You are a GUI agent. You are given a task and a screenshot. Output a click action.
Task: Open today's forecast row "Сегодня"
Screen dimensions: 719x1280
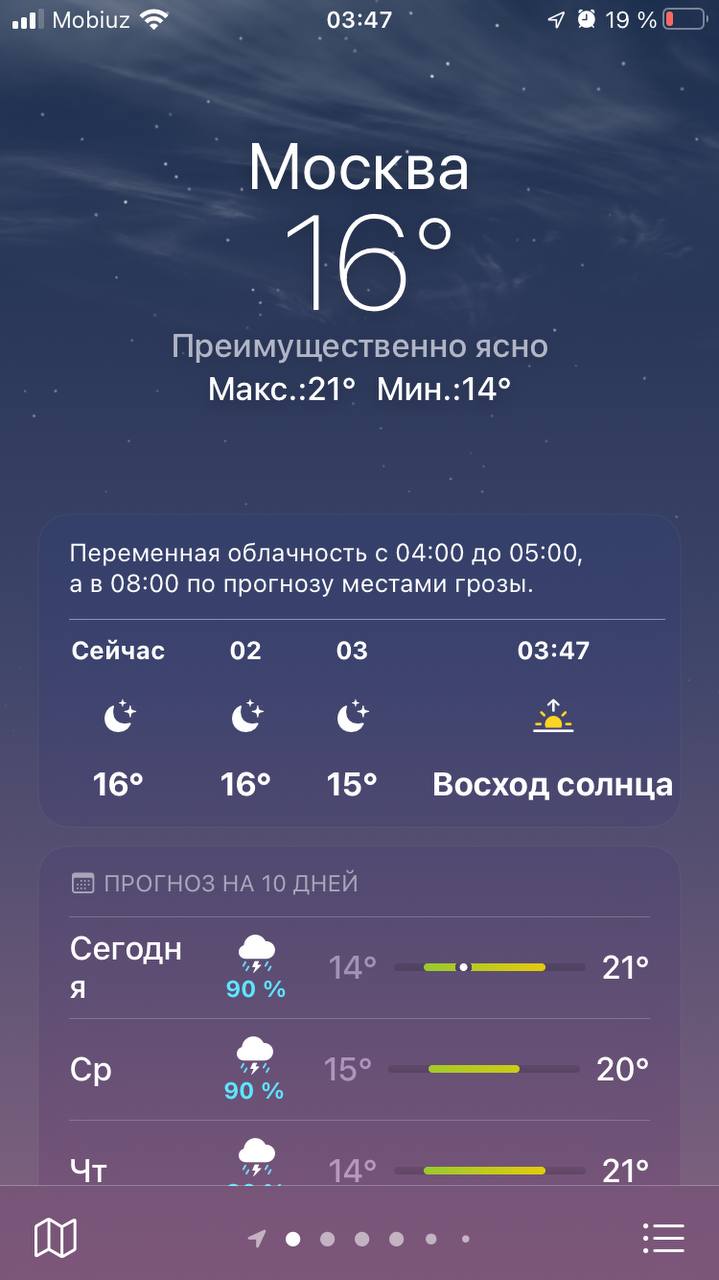coord(359,968)
